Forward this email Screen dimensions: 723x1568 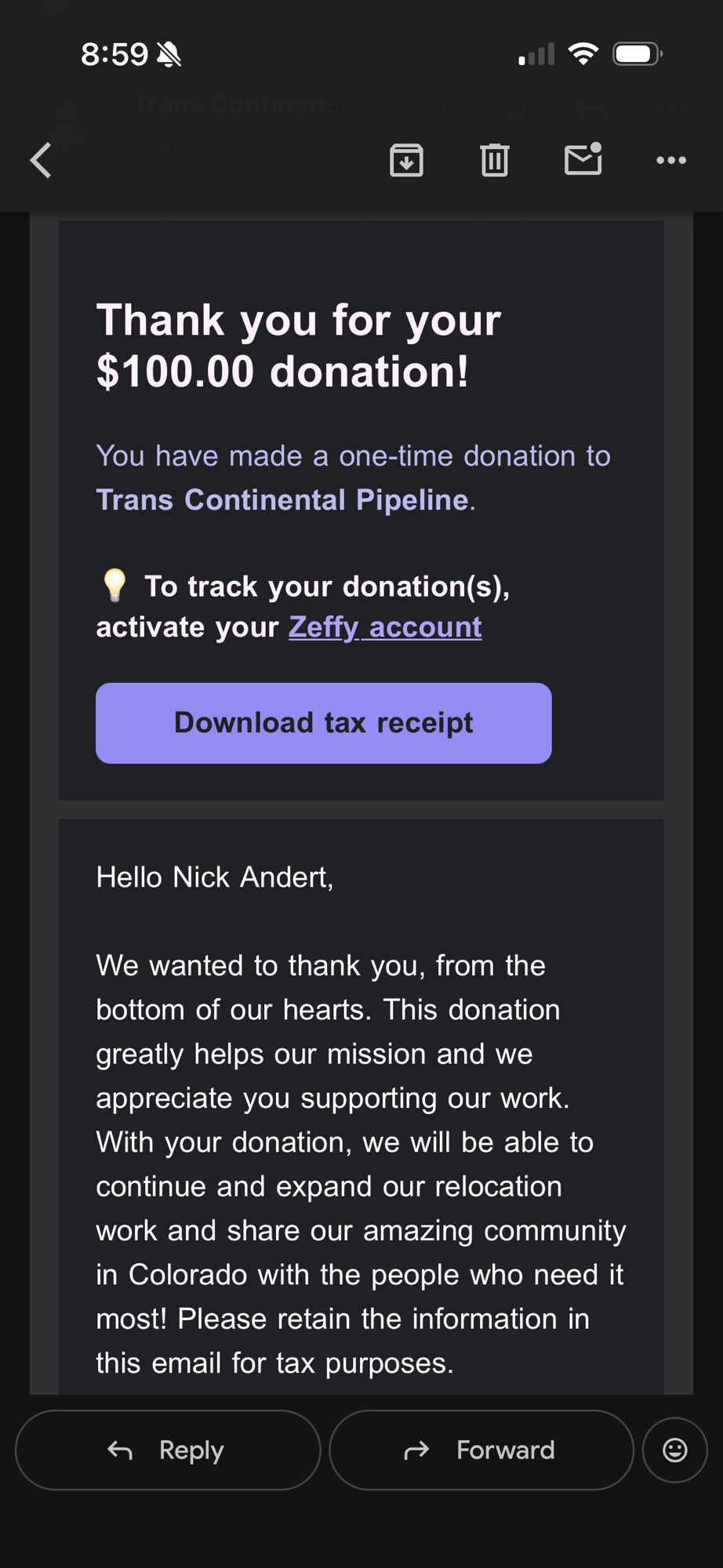tap(481, 1450)
